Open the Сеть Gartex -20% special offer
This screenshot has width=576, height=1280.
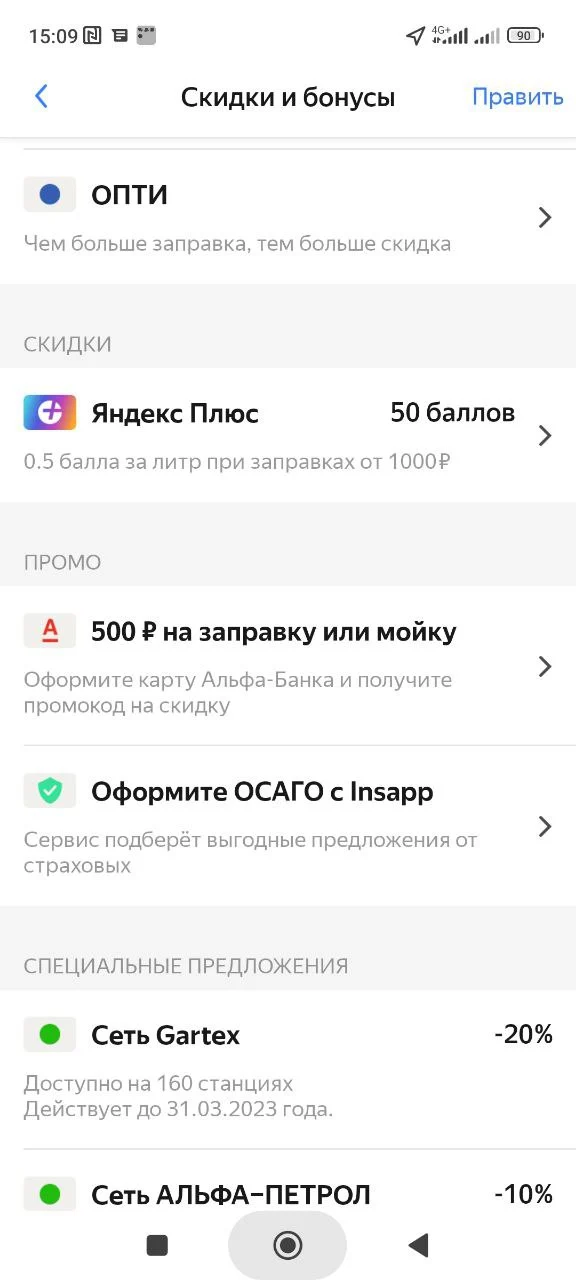click(x=288, y=1069)
